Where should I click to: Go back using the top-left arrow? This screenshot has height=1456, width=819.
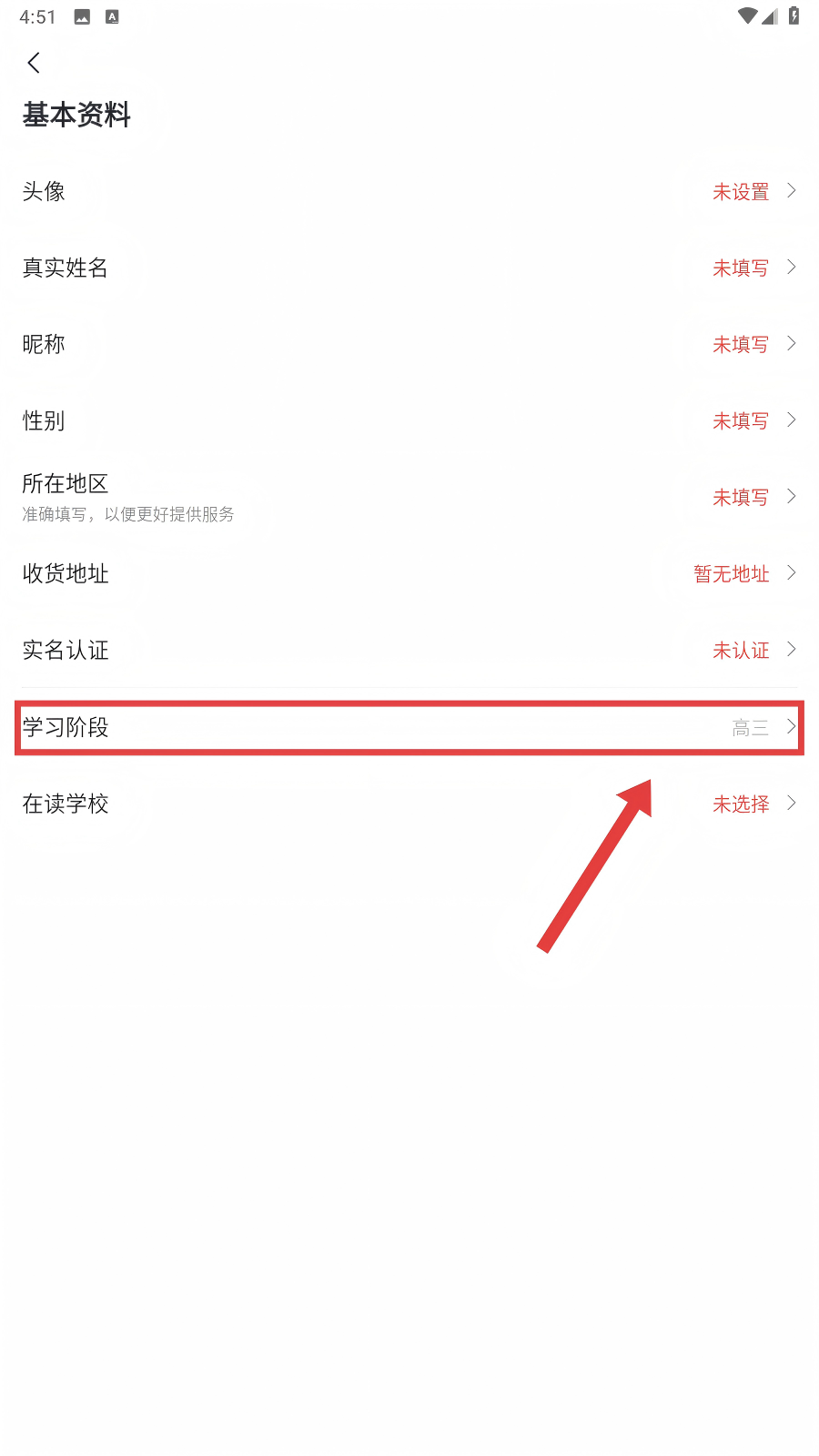click(35, 63)
